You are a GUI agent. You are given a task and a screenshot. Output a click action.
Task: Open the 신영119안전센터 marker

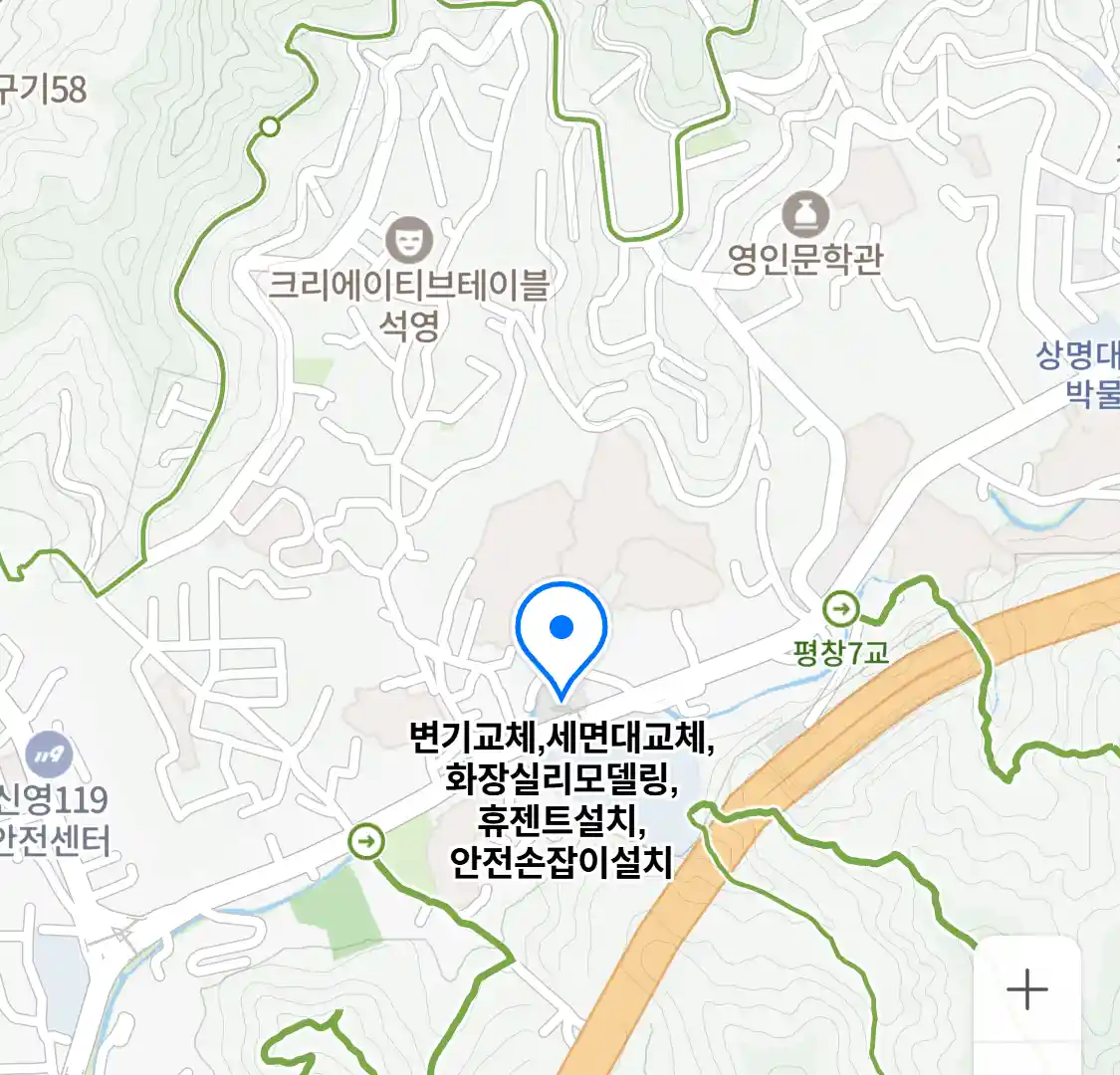[x=48, y=756]
